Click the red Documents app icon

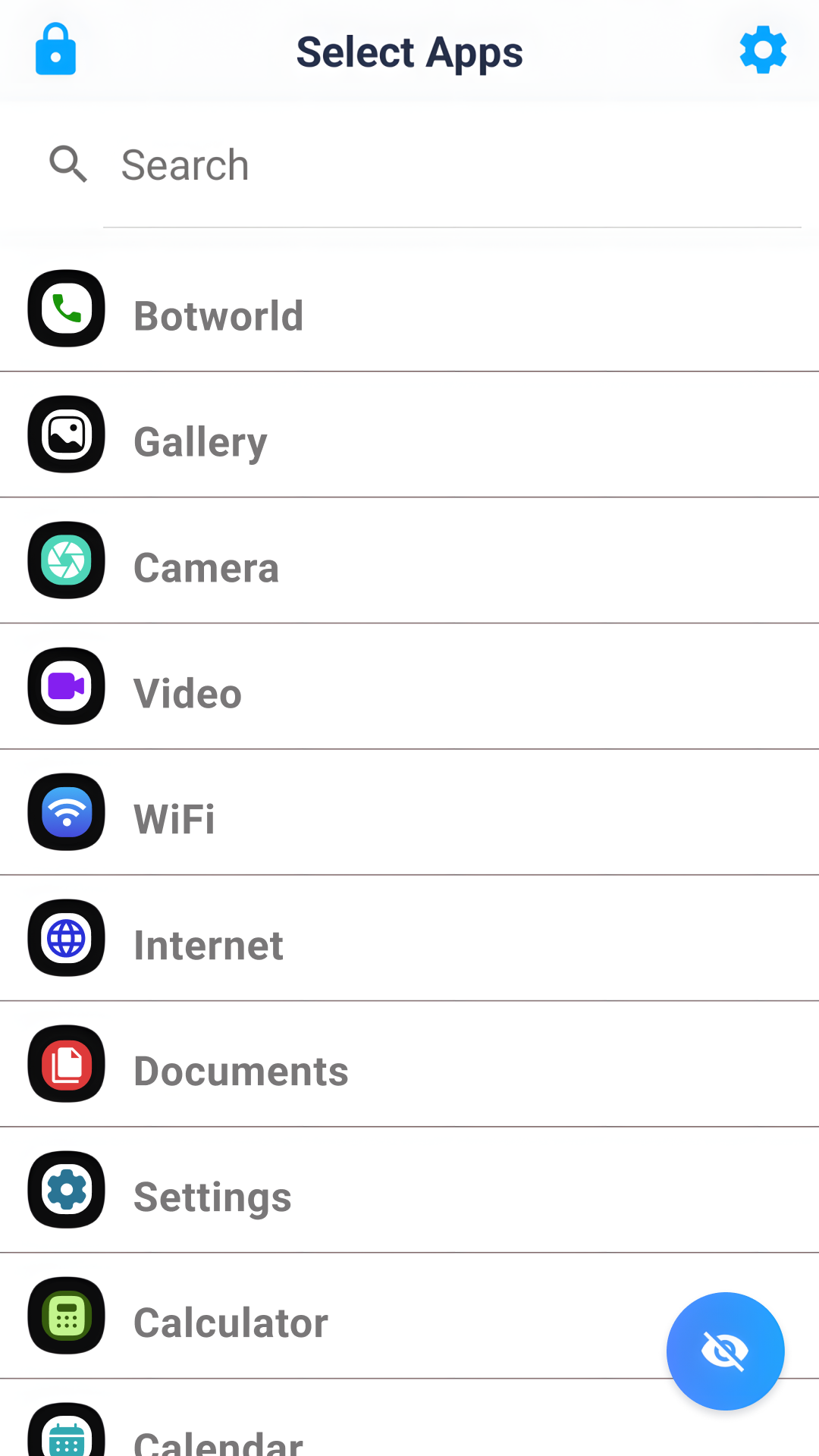66,1064
